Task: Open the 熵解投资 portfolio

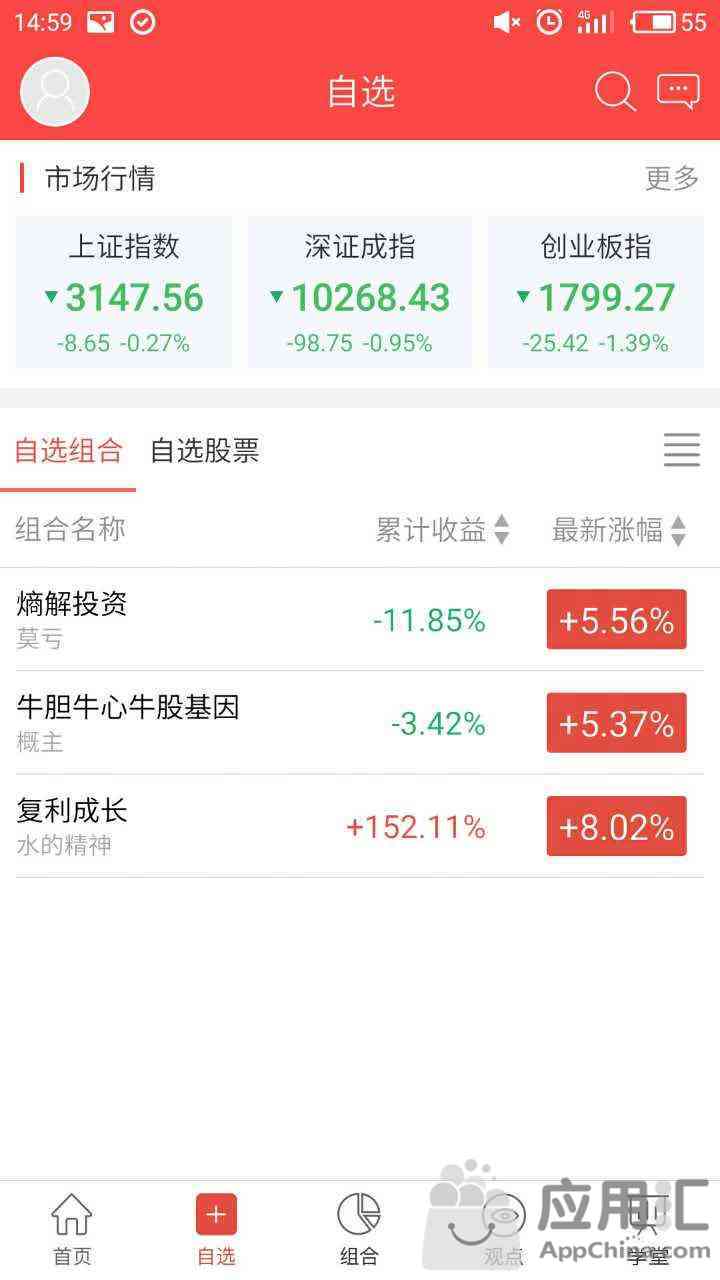Action: pos(360,619)
